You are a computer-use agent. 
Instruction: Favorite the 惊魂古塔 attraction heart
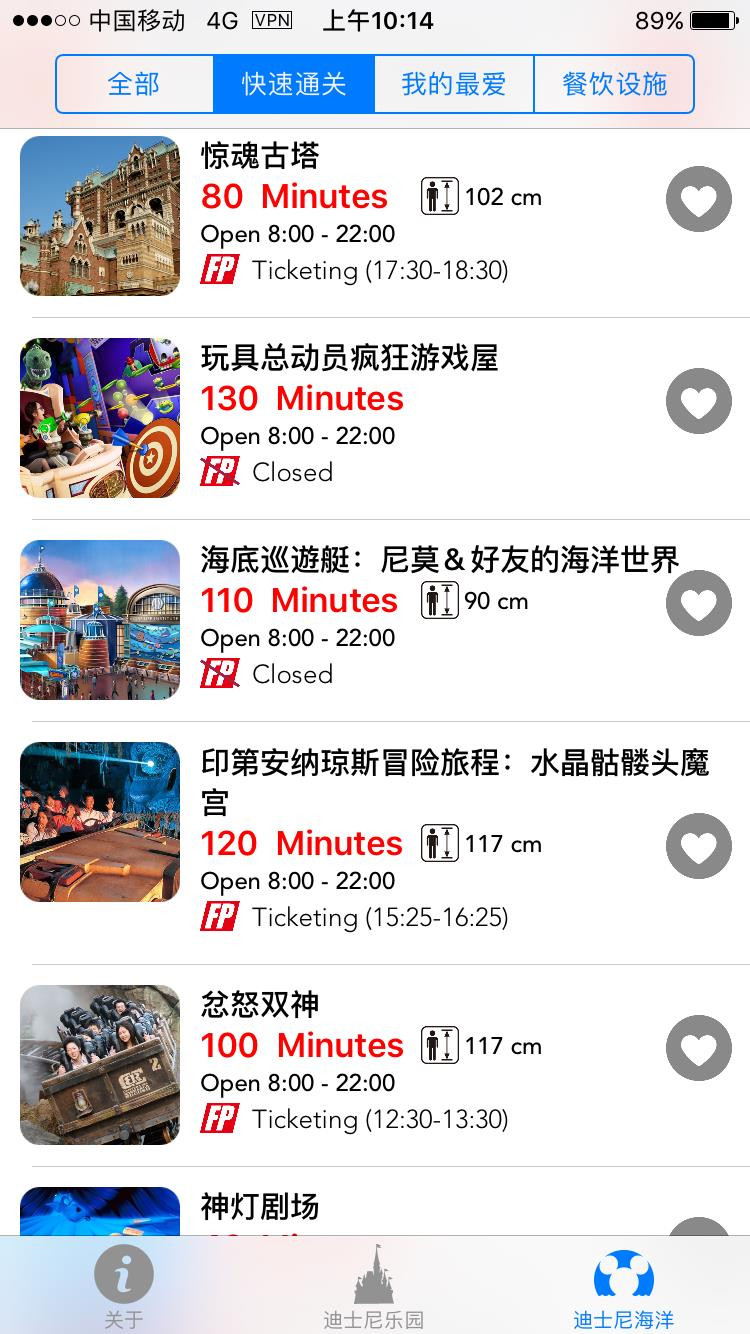click(698, 199)
